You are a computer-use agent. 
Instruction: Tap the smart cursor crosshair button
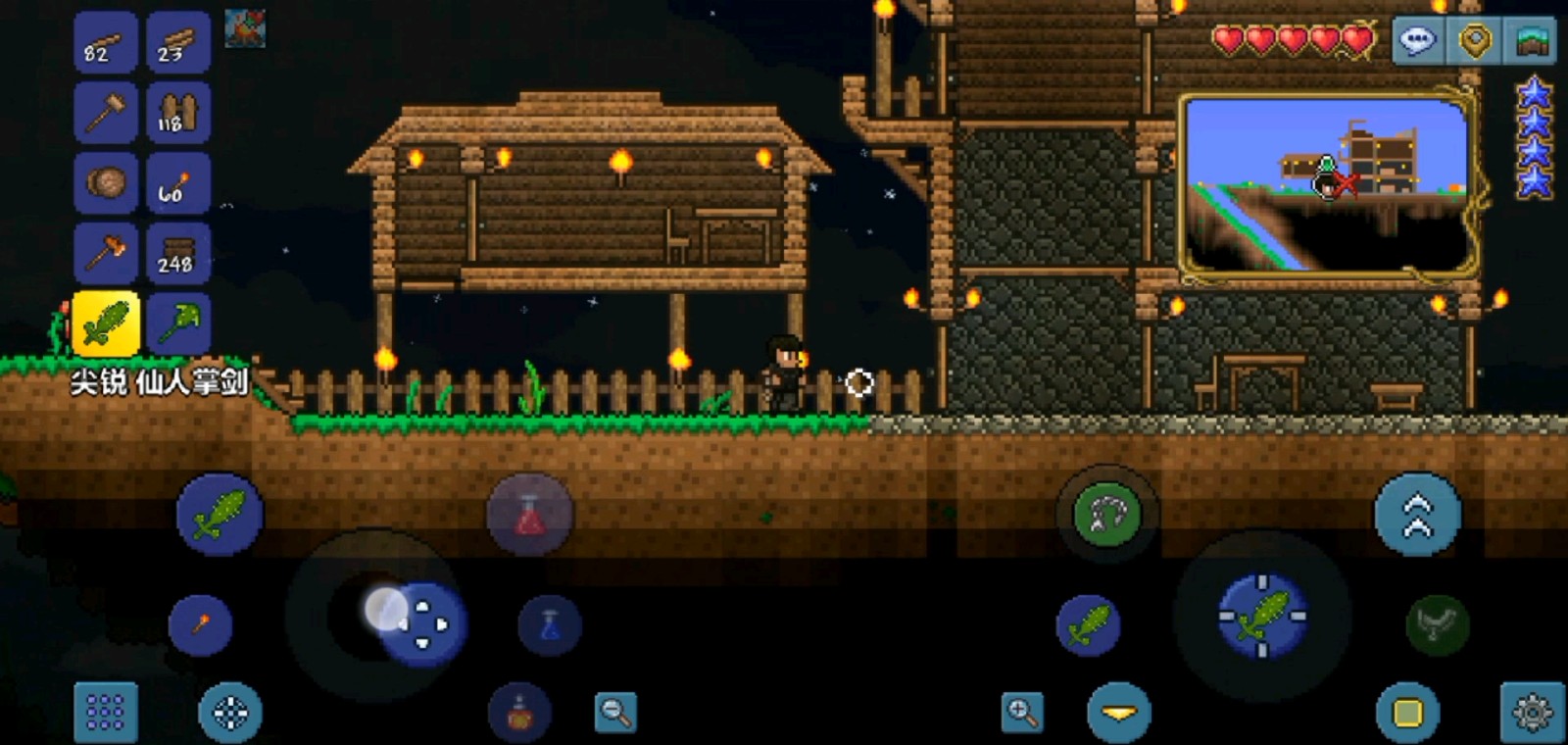230,713
